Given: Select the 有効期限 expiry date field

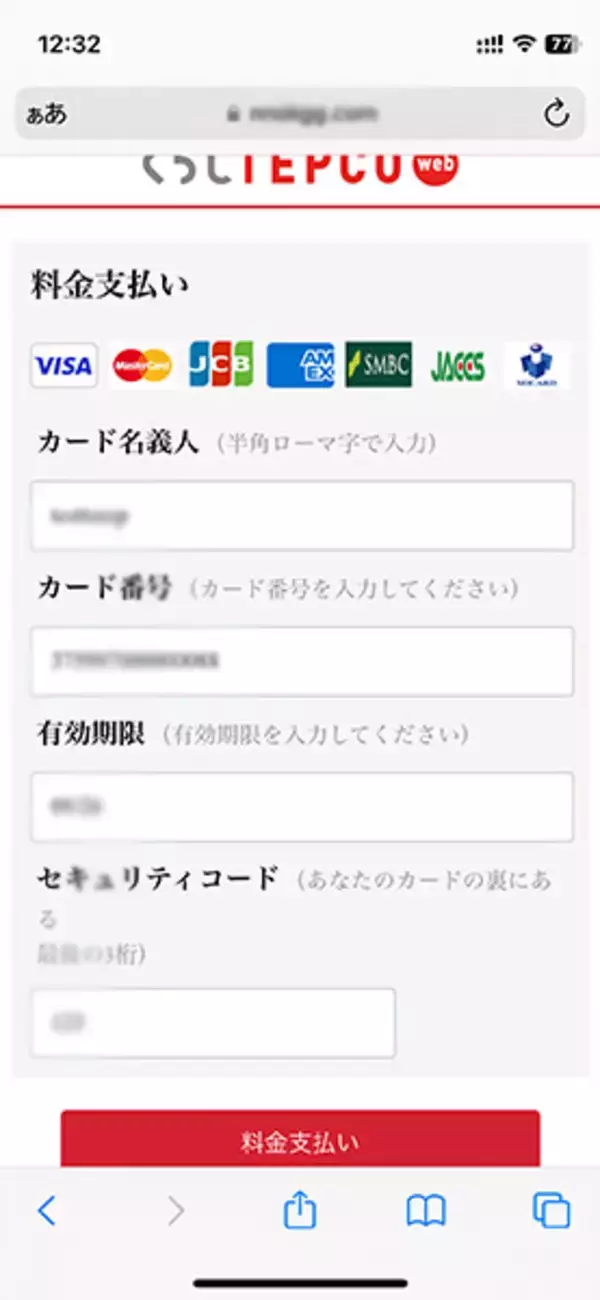Looking at the screenshot, I should (x=301, y=806).
